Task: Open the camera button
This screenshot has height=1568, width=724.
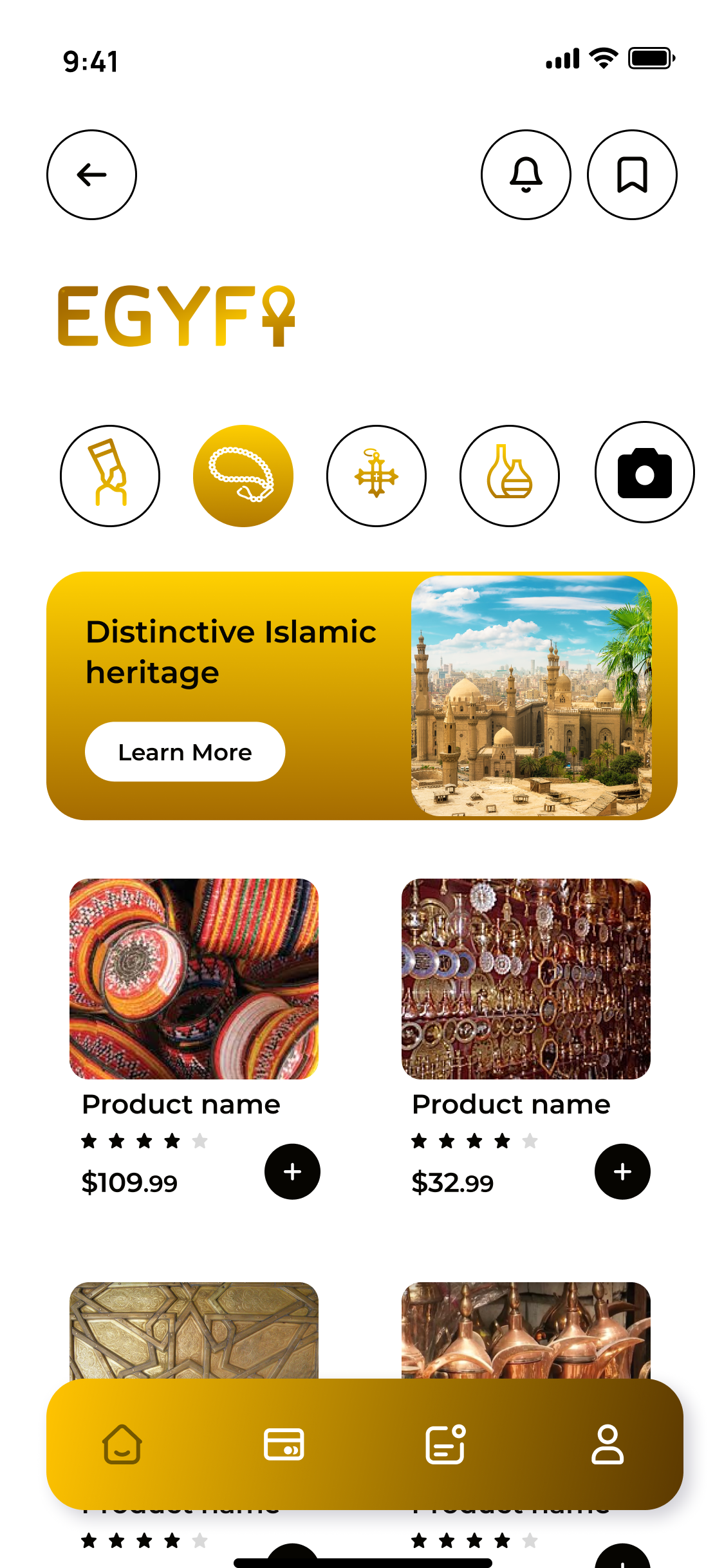Action: click(644, 473)
